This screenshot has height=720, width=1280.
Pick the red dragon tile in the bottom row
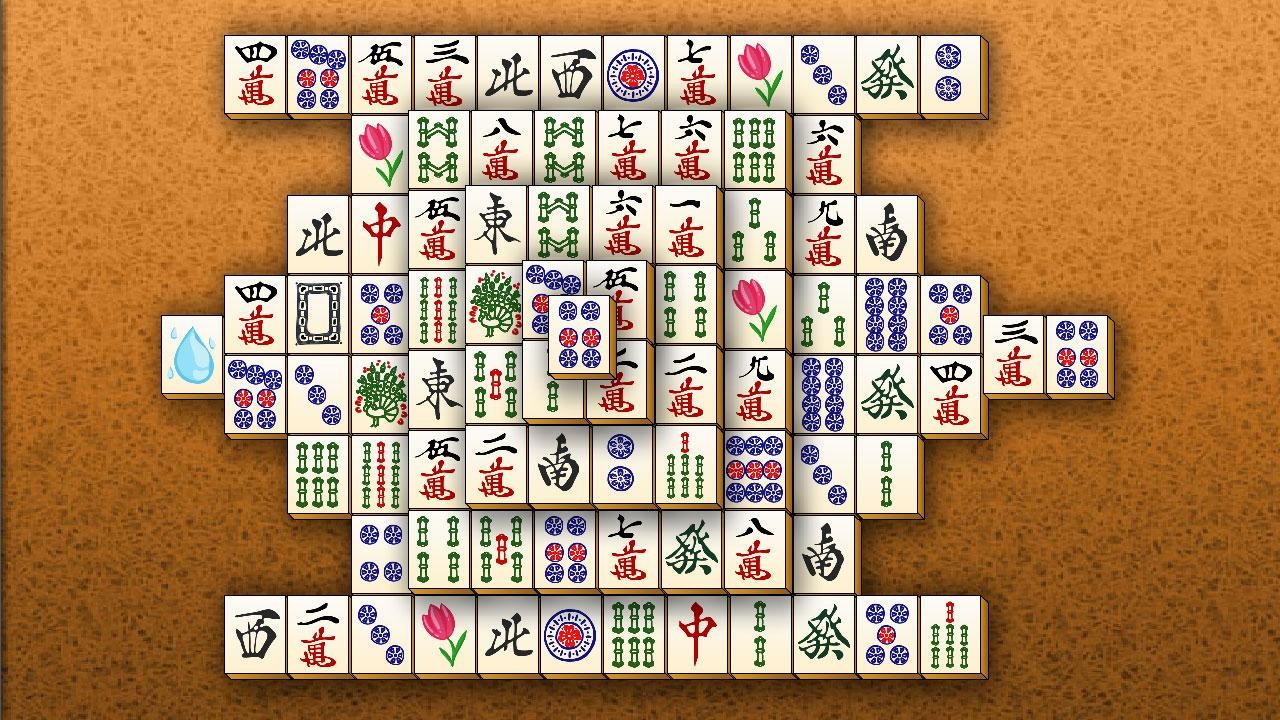[x=696, y=635]
